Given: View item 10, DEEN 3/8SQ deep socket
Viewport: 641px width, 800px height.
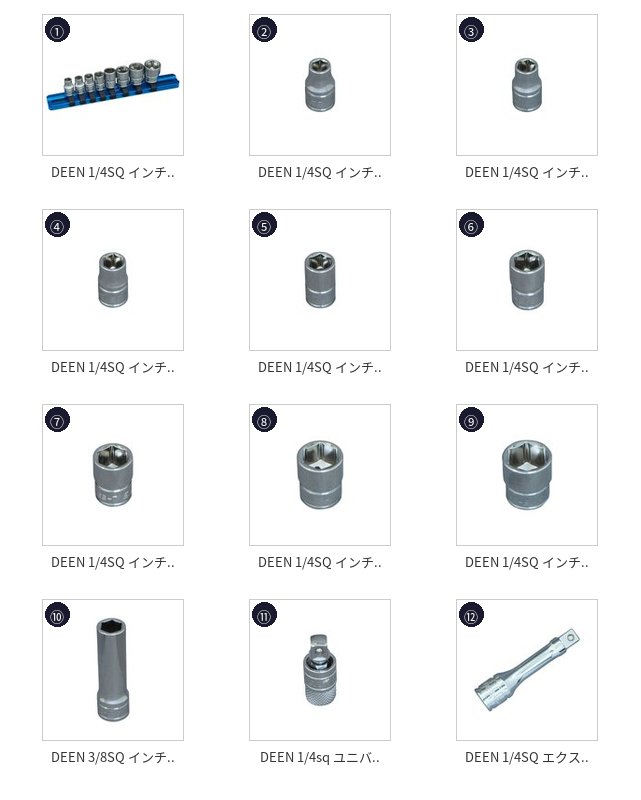Looking at the screenshot, I should pos(113,670).
